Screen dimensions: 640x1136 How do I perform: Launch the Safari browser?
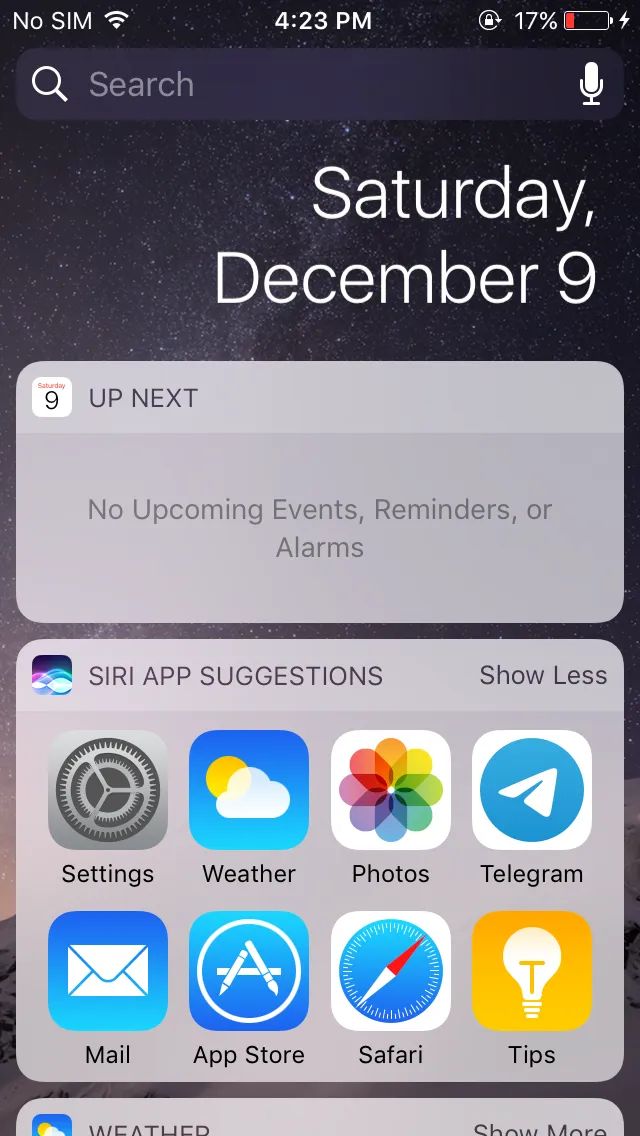pyautogui.click(x=391, y=971)
